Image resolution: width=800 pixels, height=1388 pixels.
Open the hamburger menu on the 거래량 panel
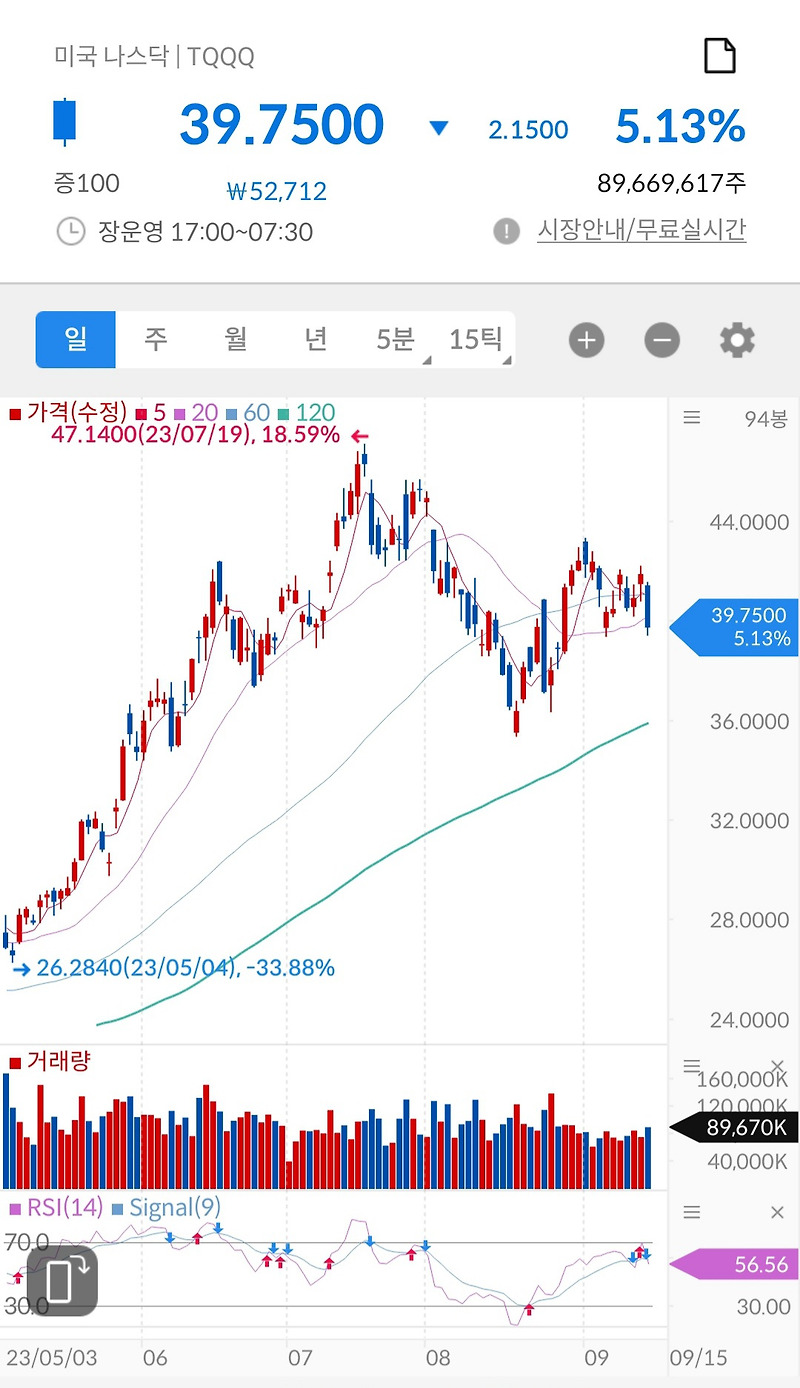[x=691, y=1065]
